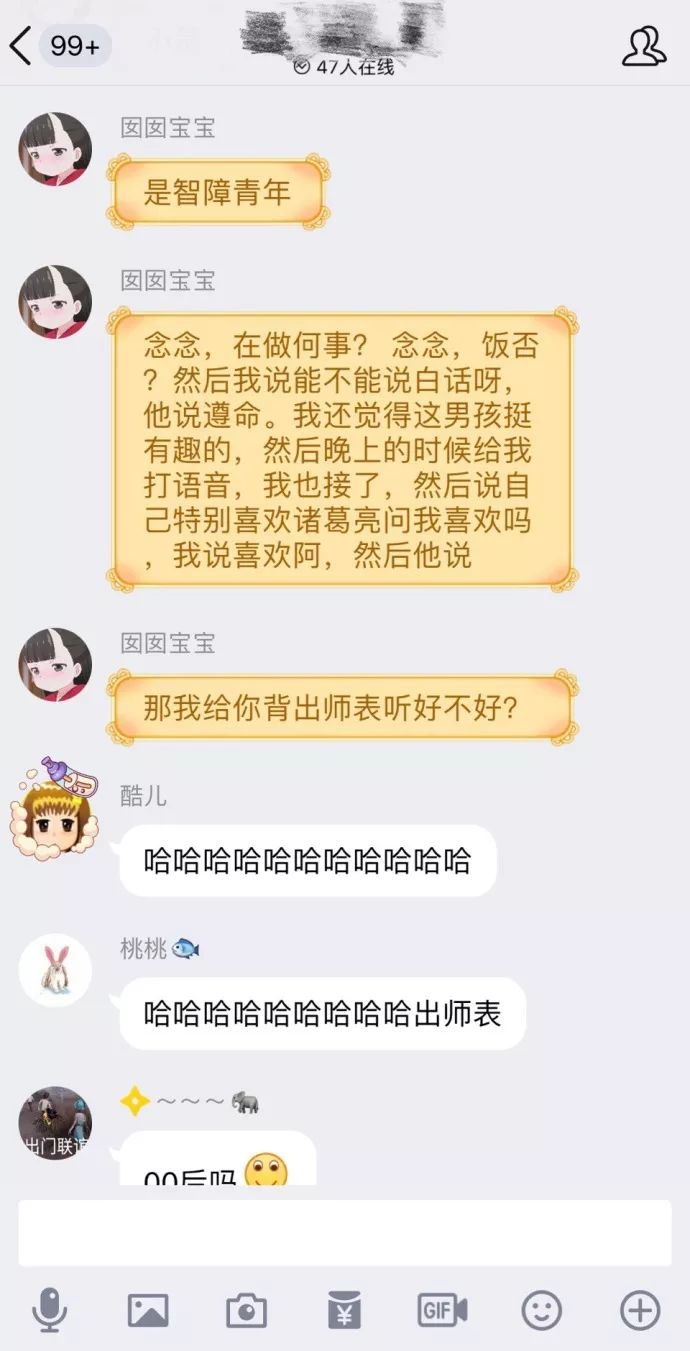The height and width of the screenshot is (1351, 690).
Task: Open the profile avatar of 桃桃
Action: (55, 970)
